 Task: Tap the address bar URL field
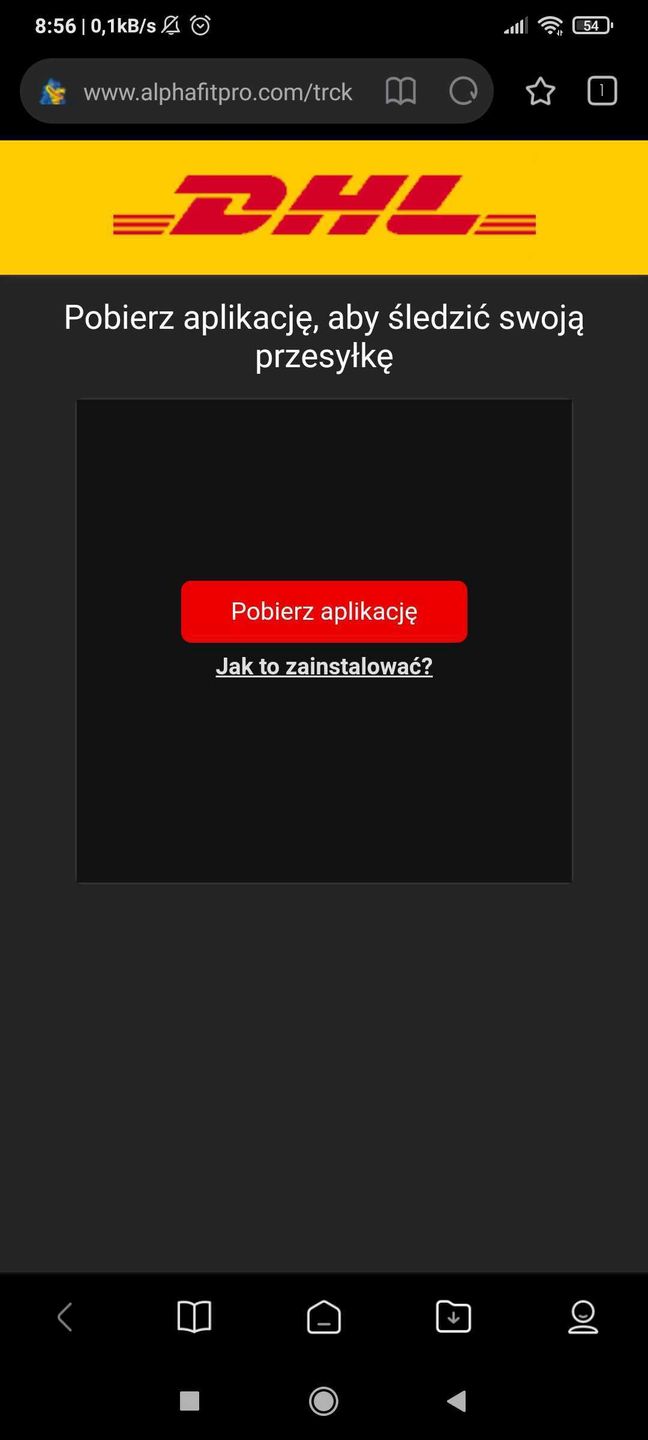[217, 92]
